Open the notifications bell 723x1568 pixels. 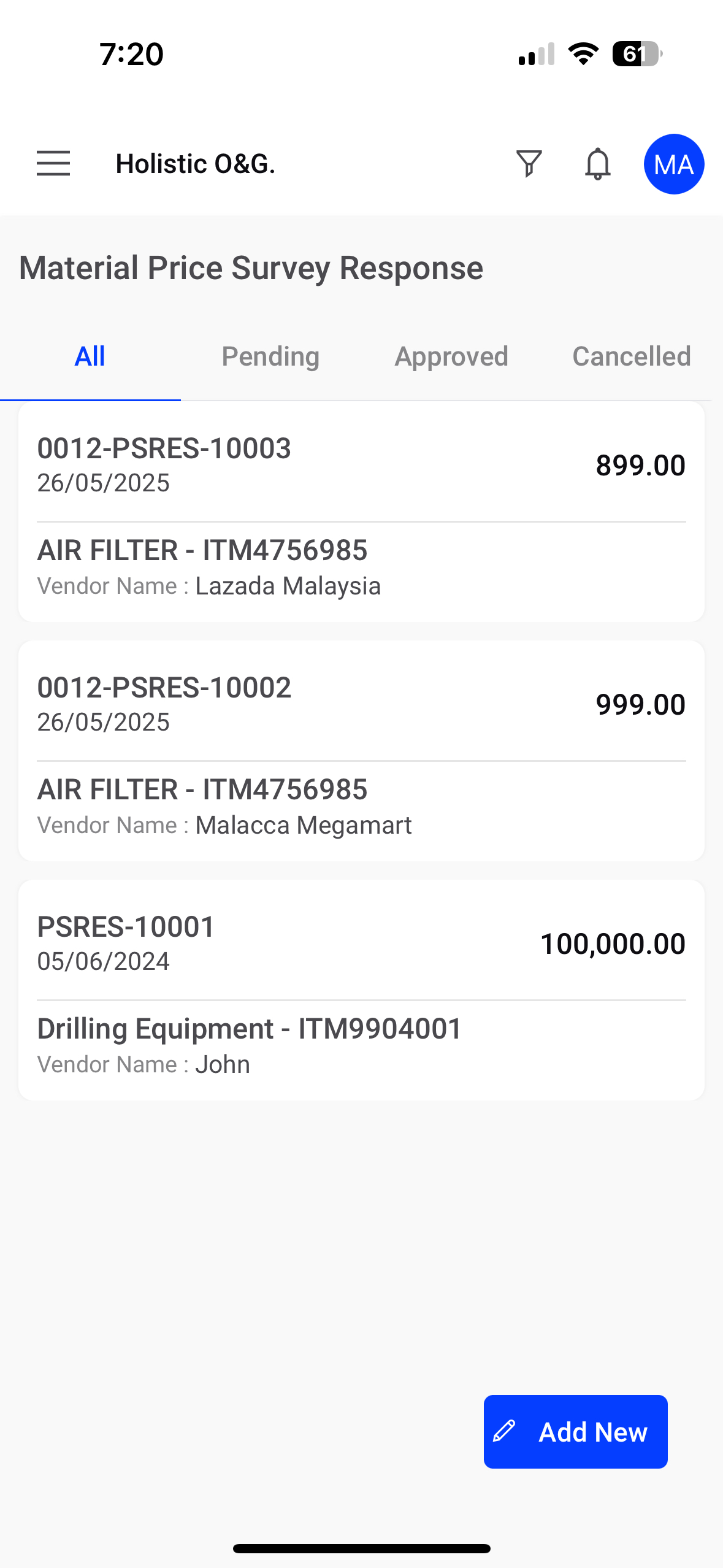[597, 164]
